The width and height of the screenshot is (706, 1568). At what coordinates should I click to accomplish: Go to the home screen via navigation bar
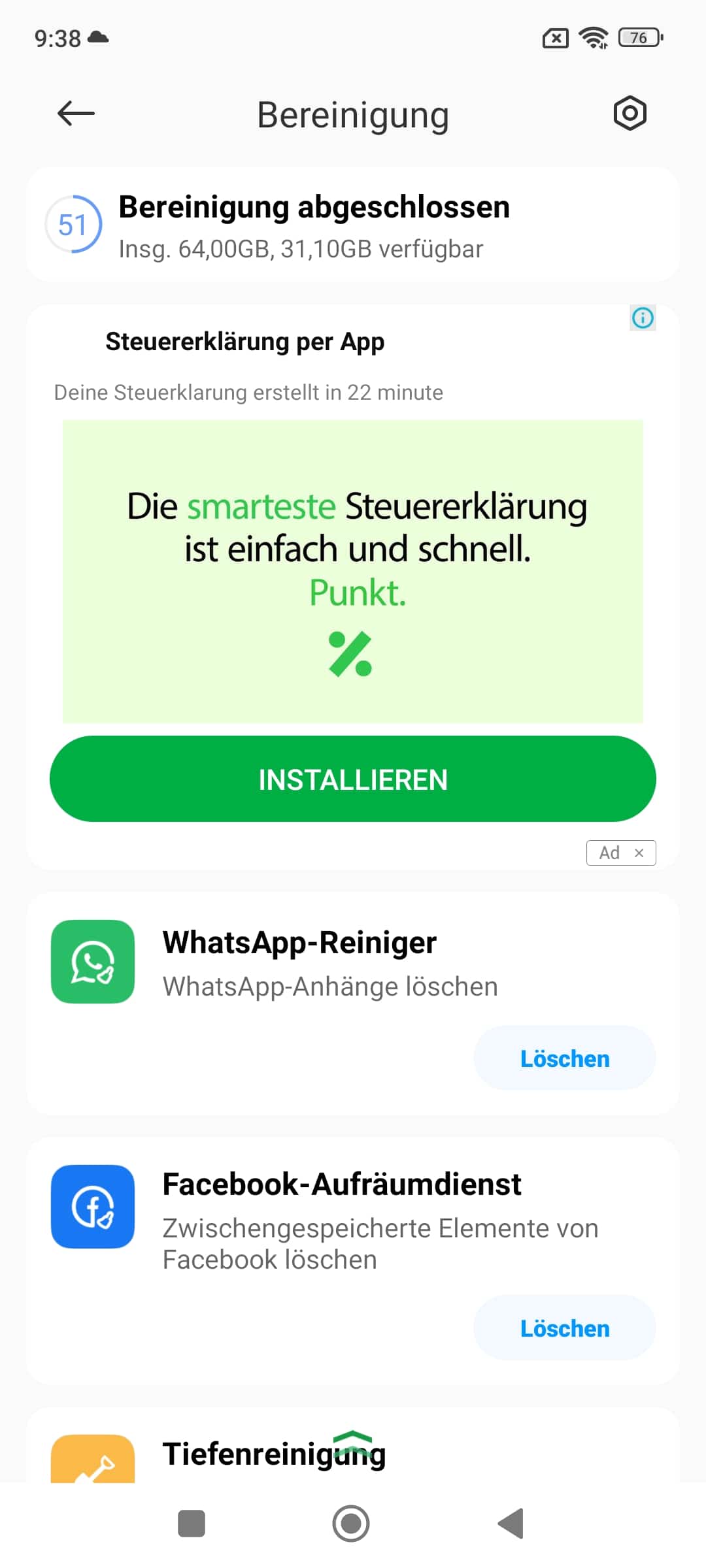(x=351, y=1524)
